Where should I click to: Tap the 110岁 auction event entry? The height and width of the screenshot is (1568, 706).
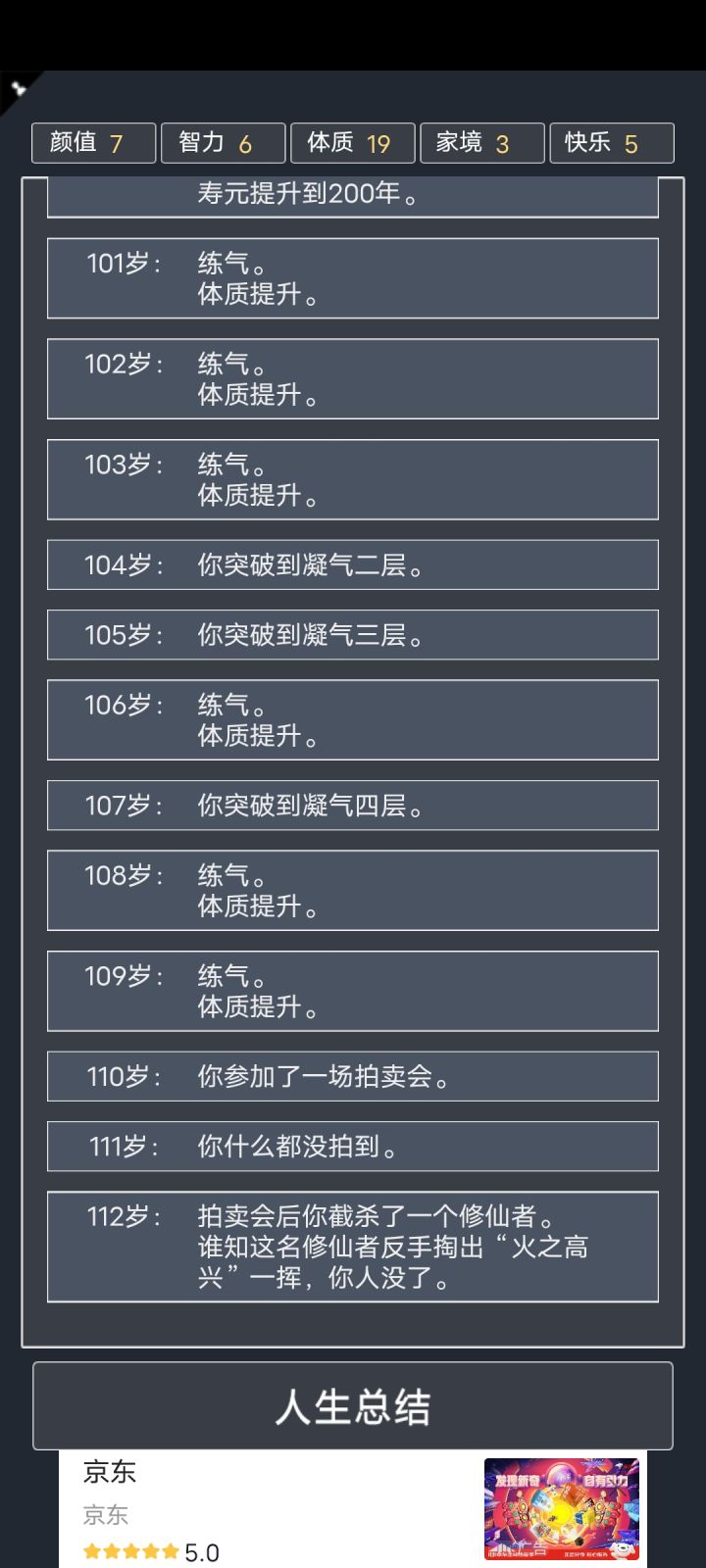pos(351,1075)
